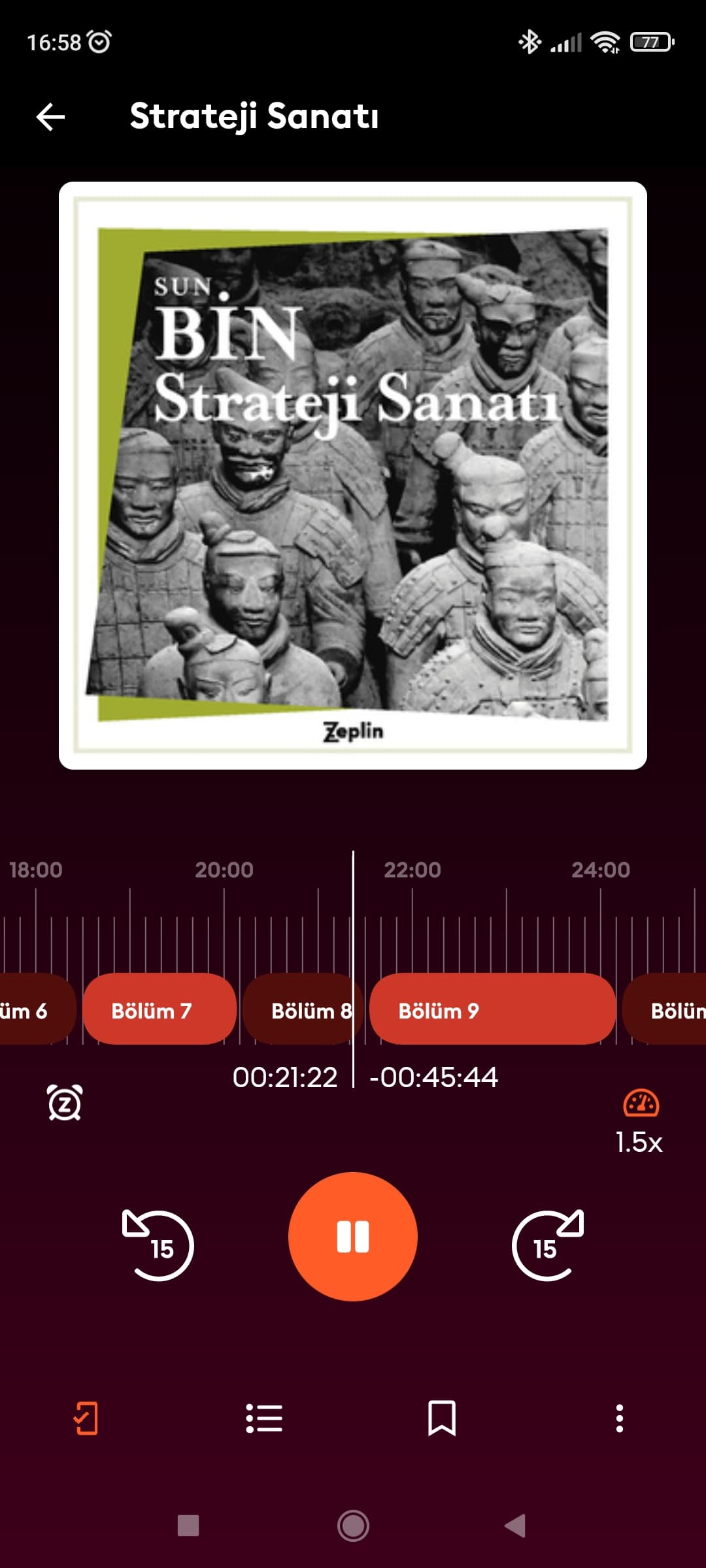Go back using the top-left arrow

point(50,117)
